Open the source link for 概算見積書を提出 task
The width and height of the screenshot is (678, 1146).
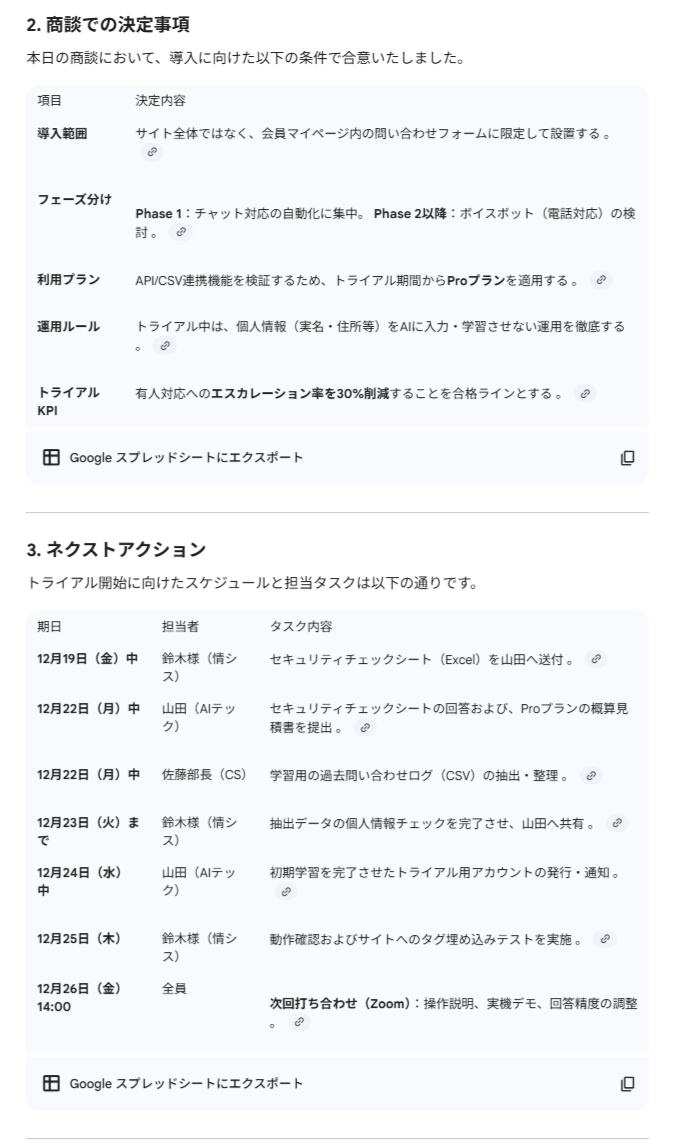[365, 727]
